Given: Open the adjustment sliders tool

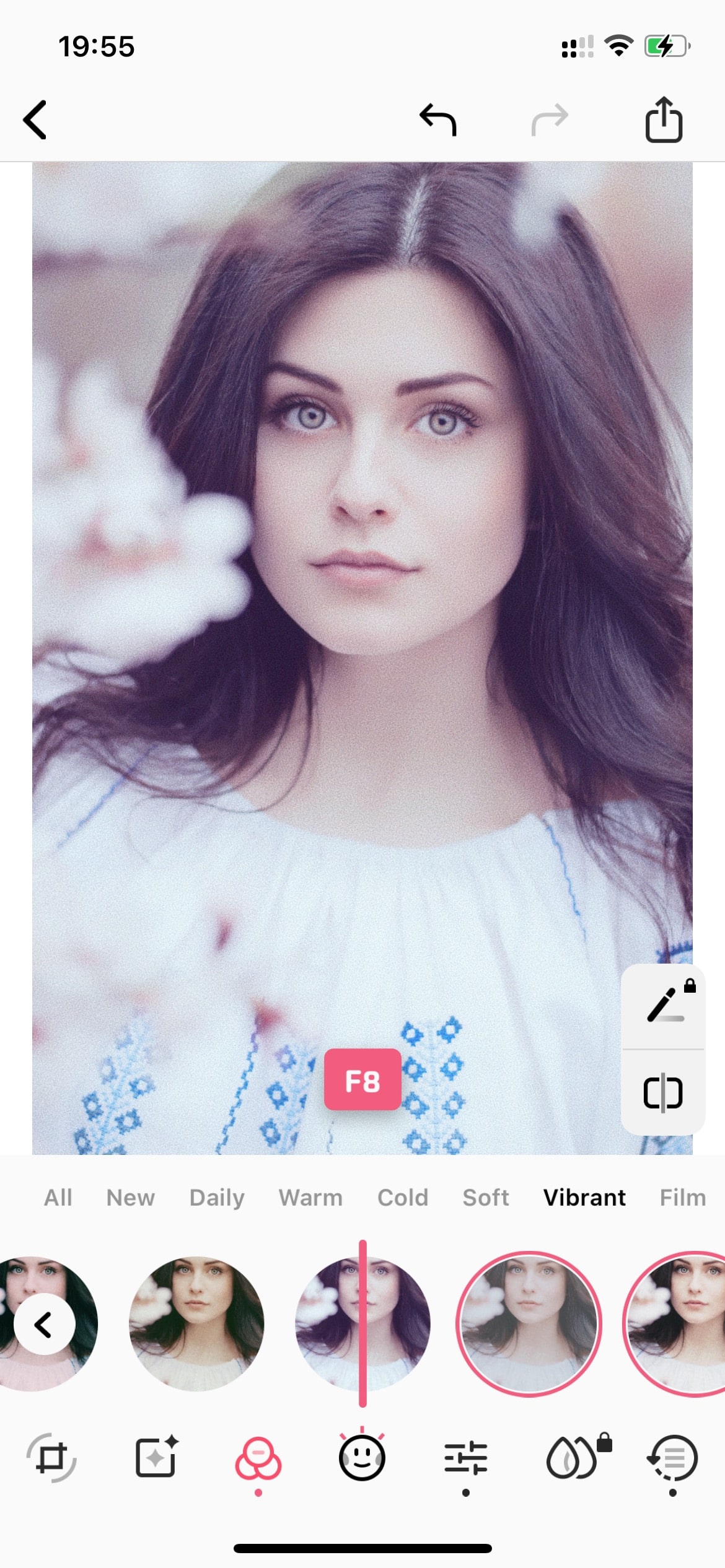Looking at the screenshot, I should point(466,1458).
